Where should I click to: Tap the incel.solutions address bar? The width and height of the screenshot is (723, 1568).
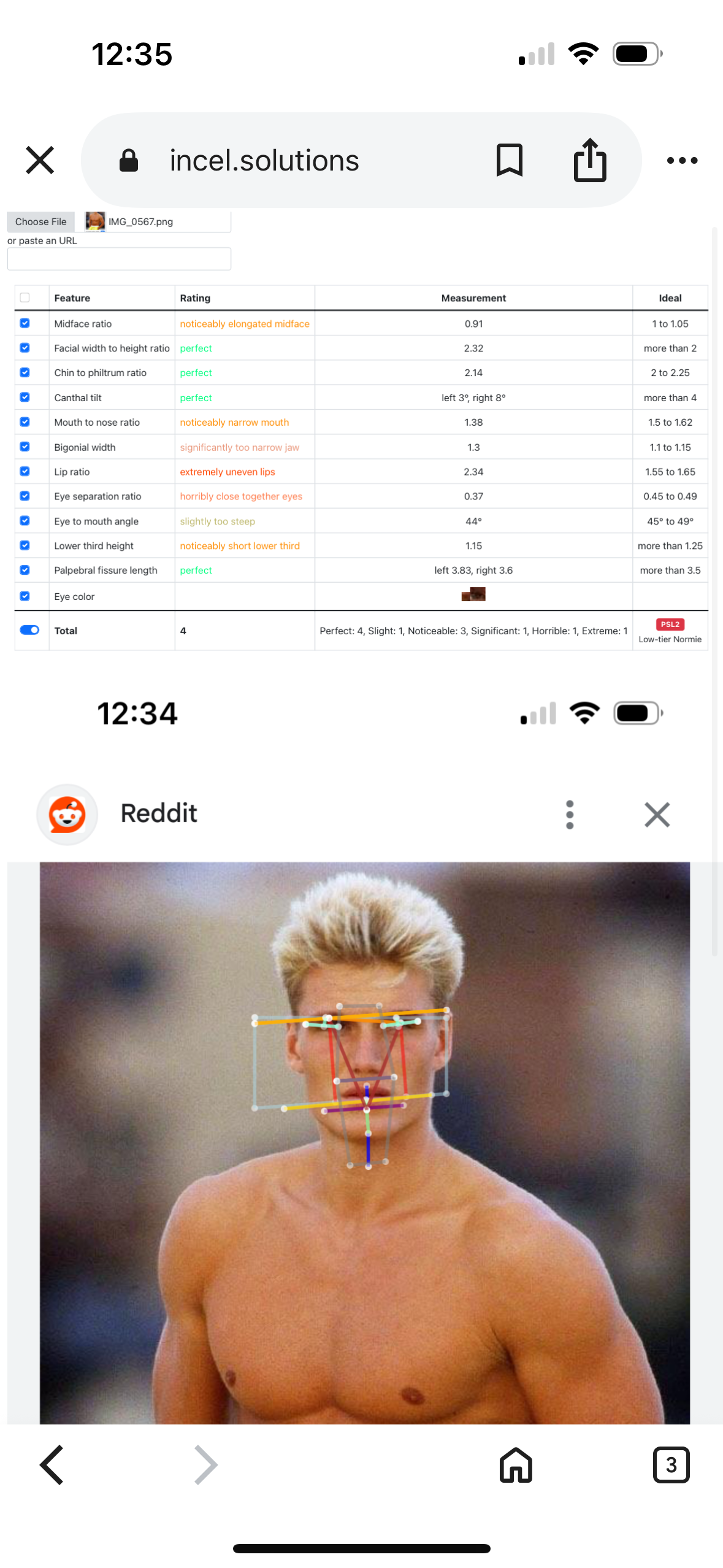click(x=264, y=161)
